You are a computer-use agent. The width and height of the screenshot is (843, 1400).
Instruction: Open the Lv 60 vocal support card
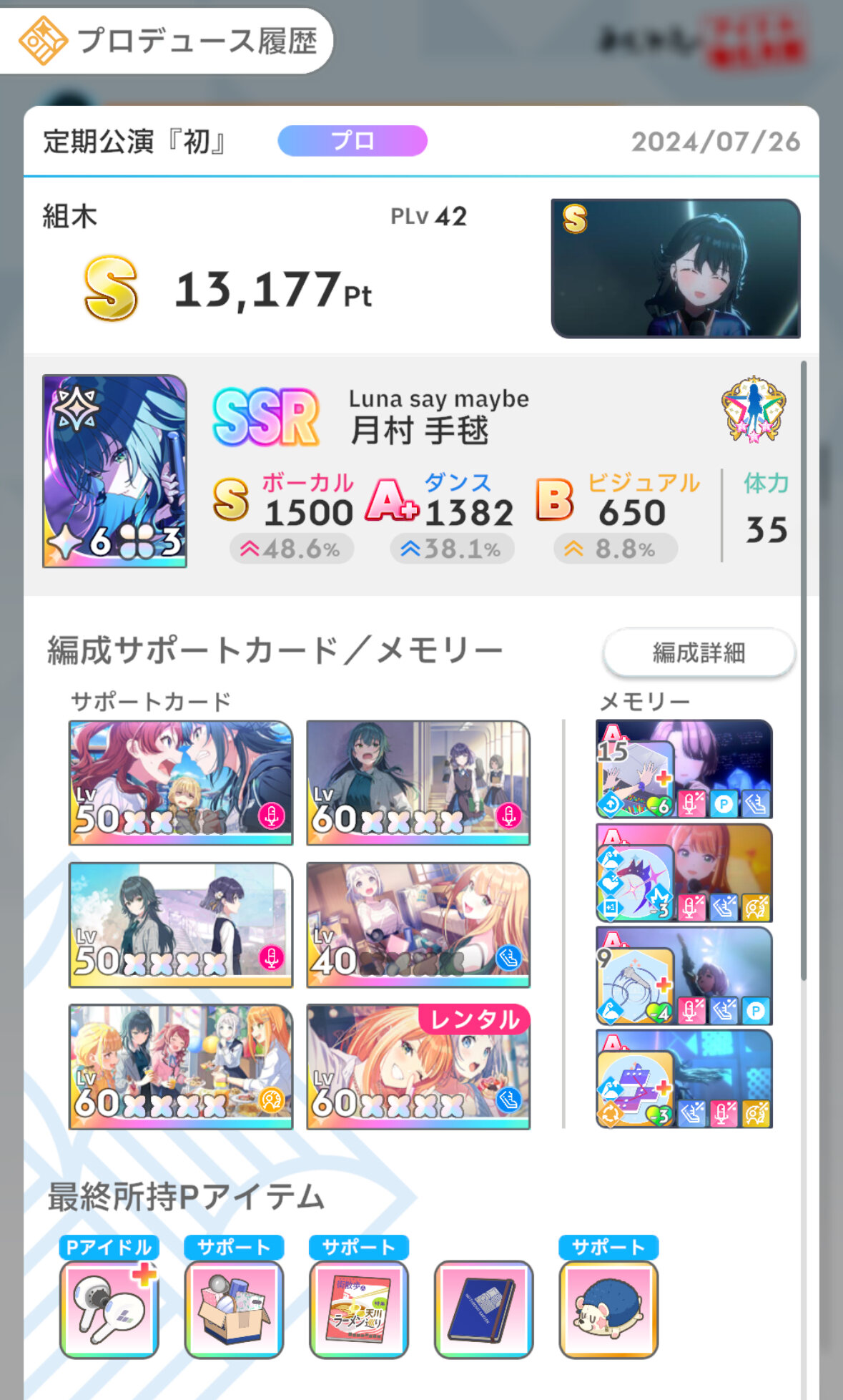coord(418,783)
